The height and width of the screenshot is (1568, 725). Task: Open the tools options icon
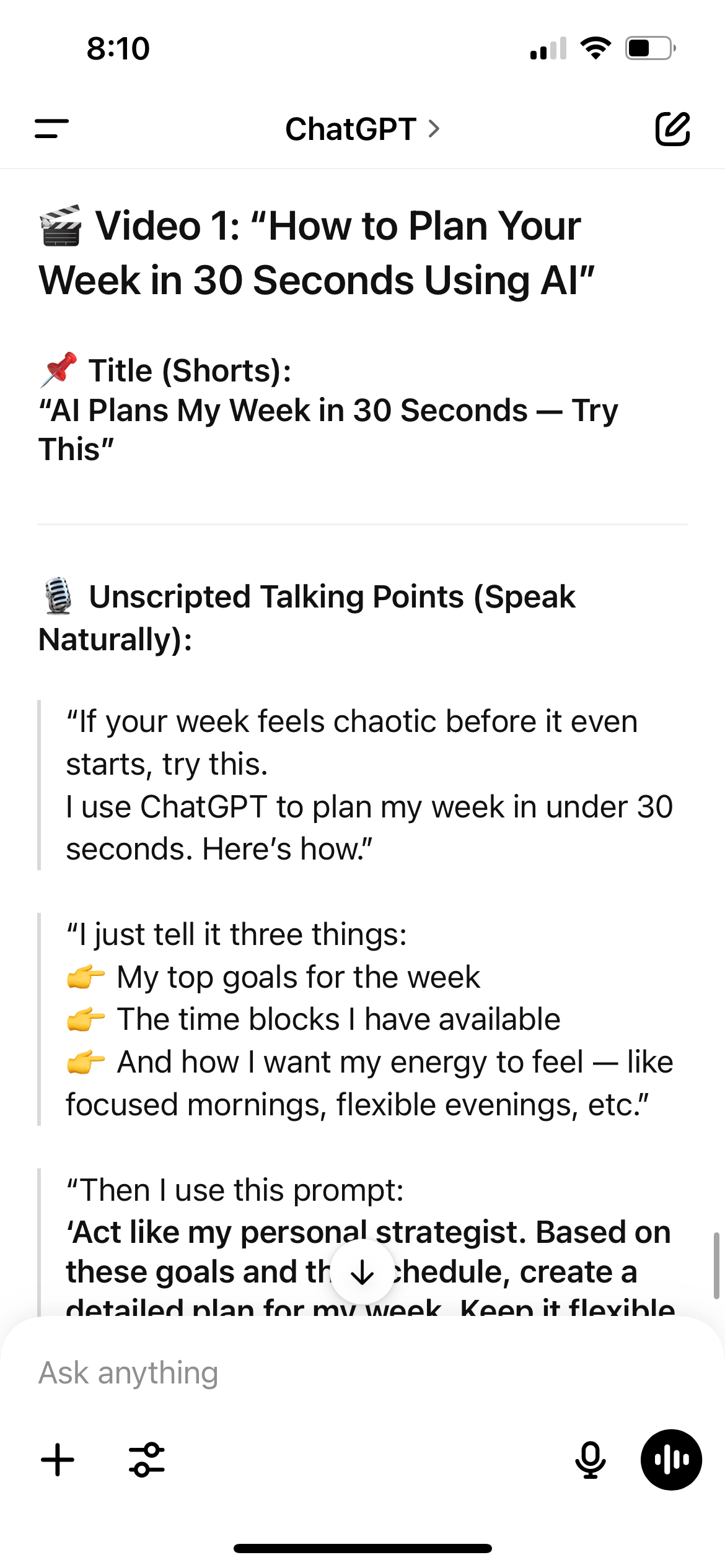147,1460
